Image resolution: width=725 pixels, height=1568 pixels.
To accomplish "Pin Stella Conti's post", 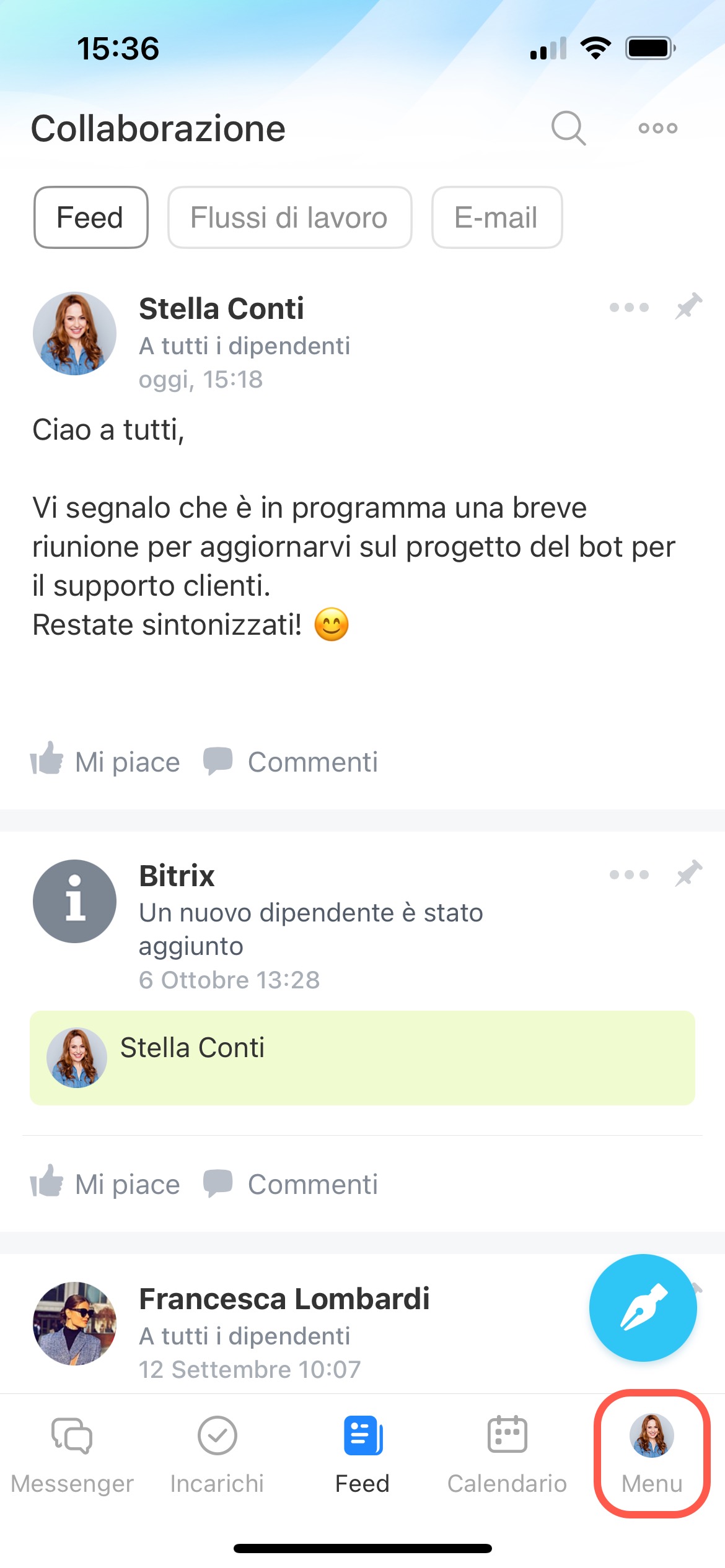I will point(688,306).
